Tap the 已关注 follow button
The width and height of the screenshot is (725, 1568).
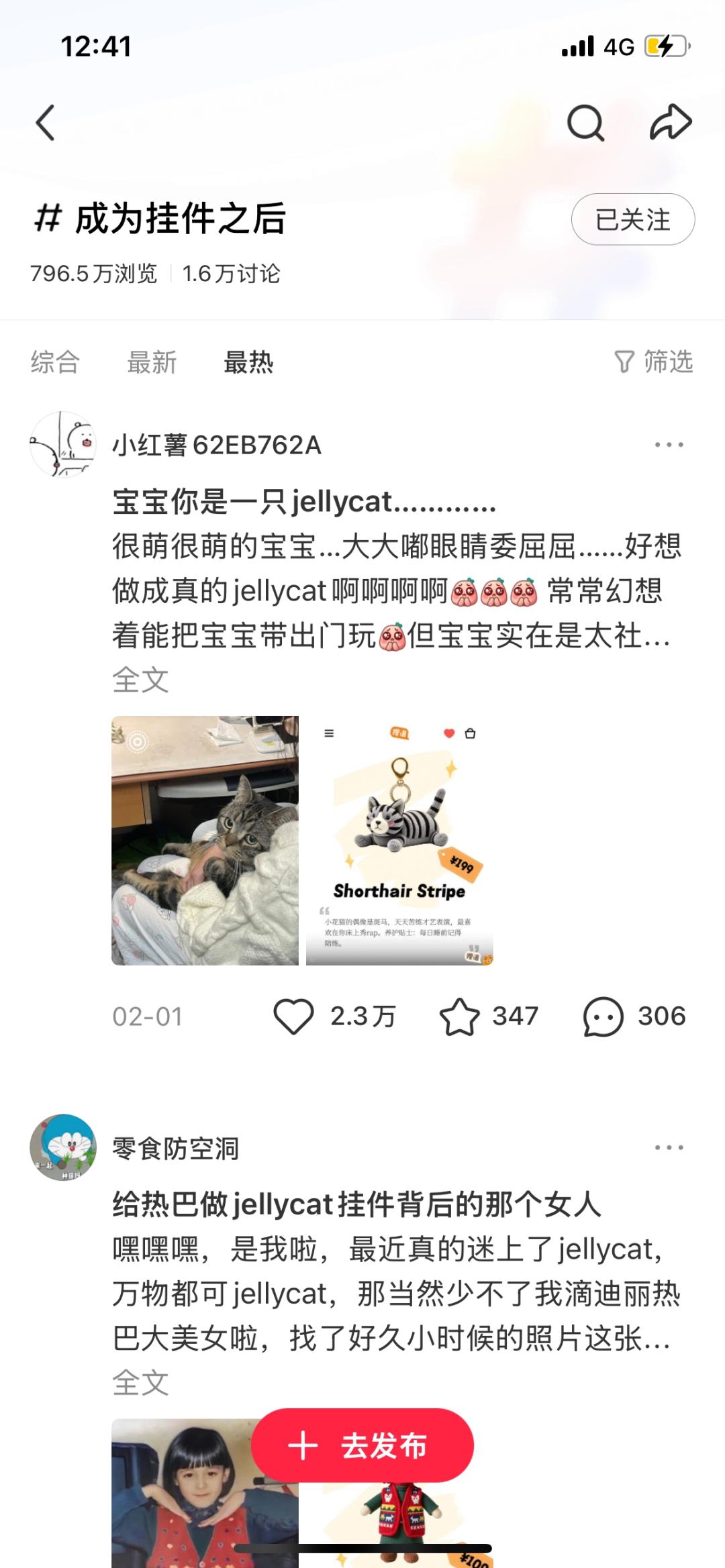632,219
